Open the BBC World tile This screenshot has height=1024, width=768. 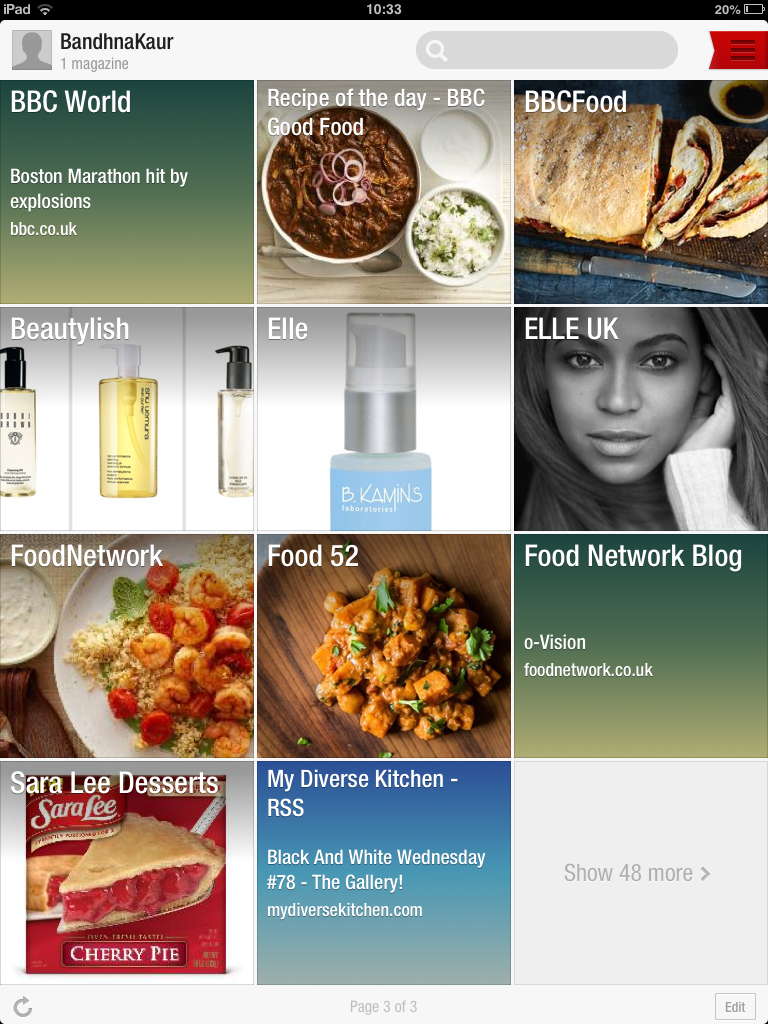point(127,192)
